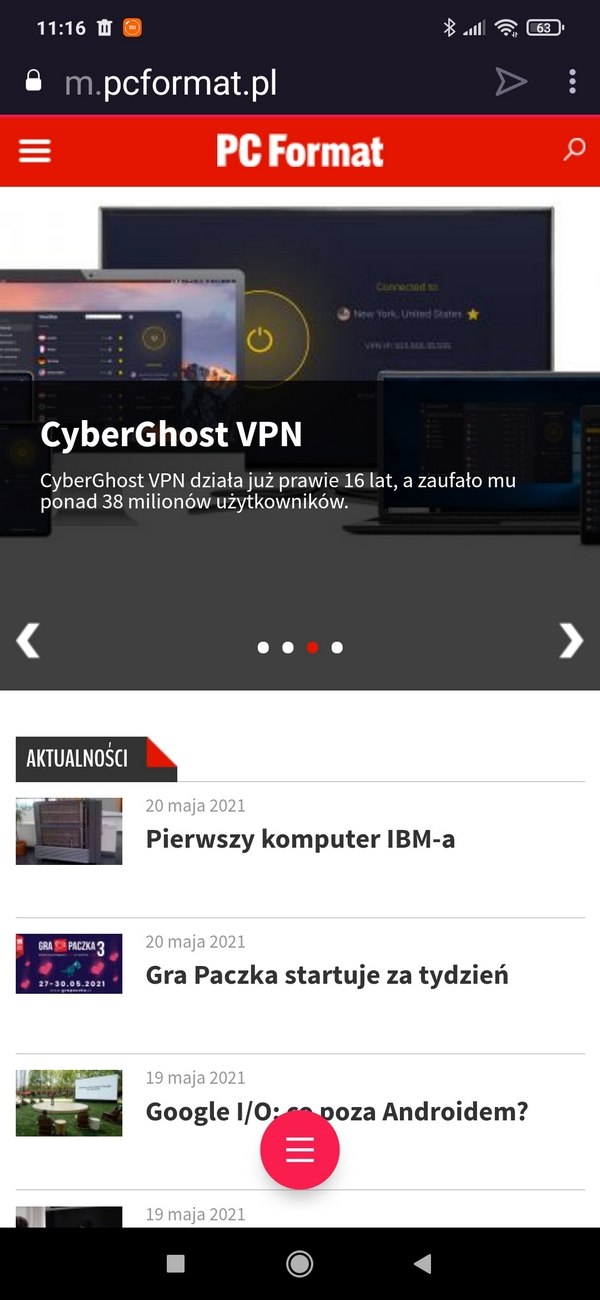600x1300 pixels.
Task: Go back using the system back button
Action: (x=422, y=1264)
